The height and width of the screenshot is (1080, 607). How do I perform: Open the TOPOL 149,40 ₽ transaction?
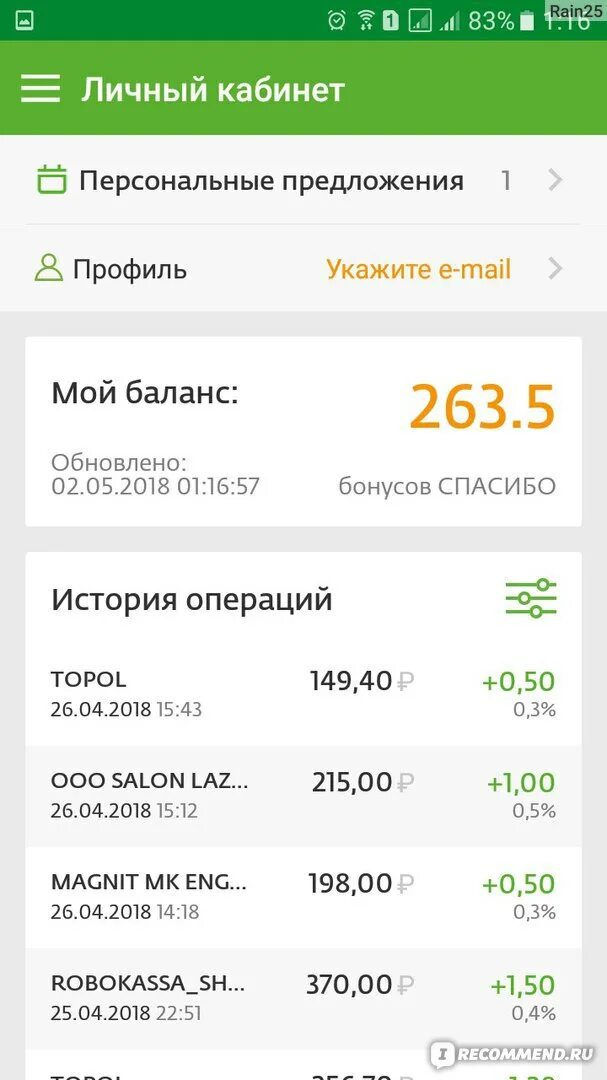tap(302, 694)
